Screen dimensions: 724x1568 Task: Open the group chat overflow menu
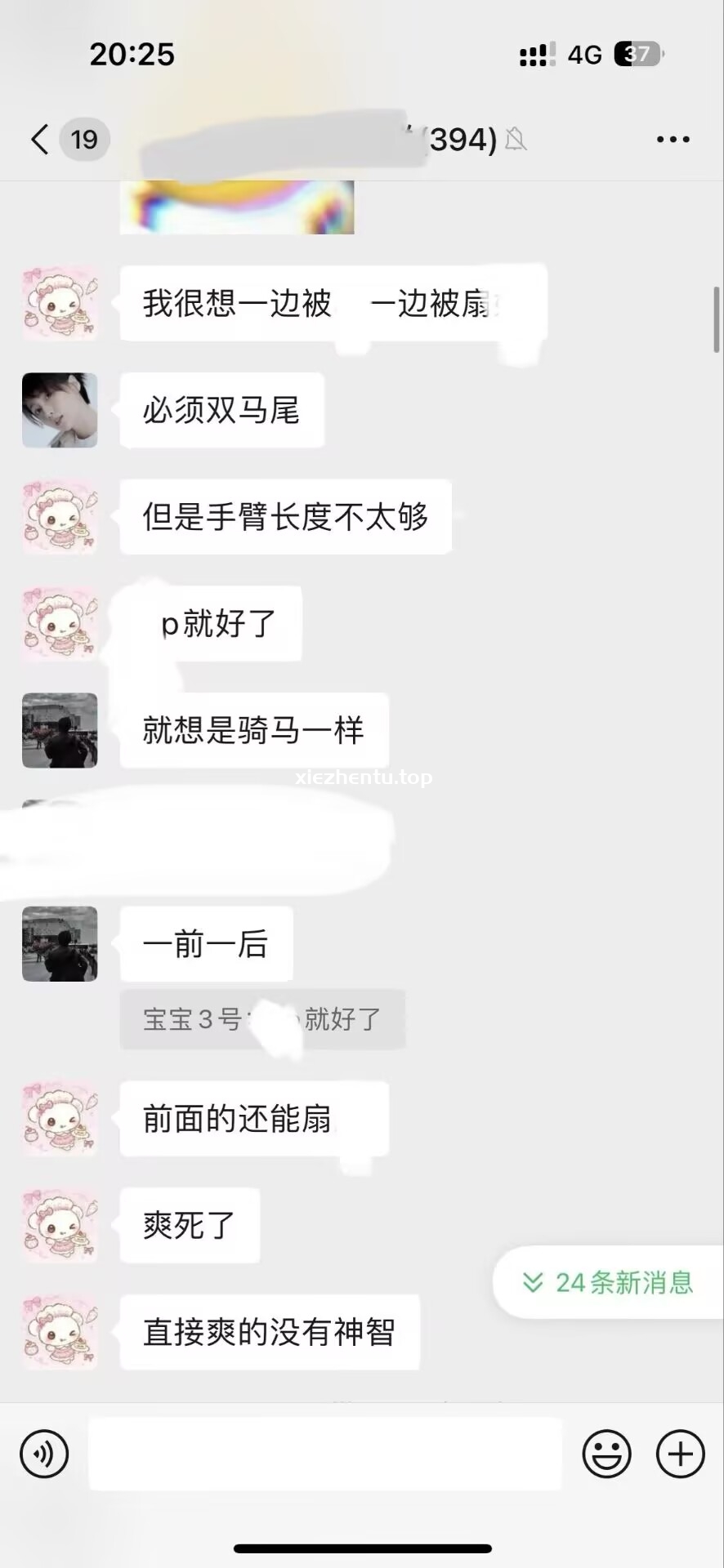pyautogui.click(x=673, y=140)
